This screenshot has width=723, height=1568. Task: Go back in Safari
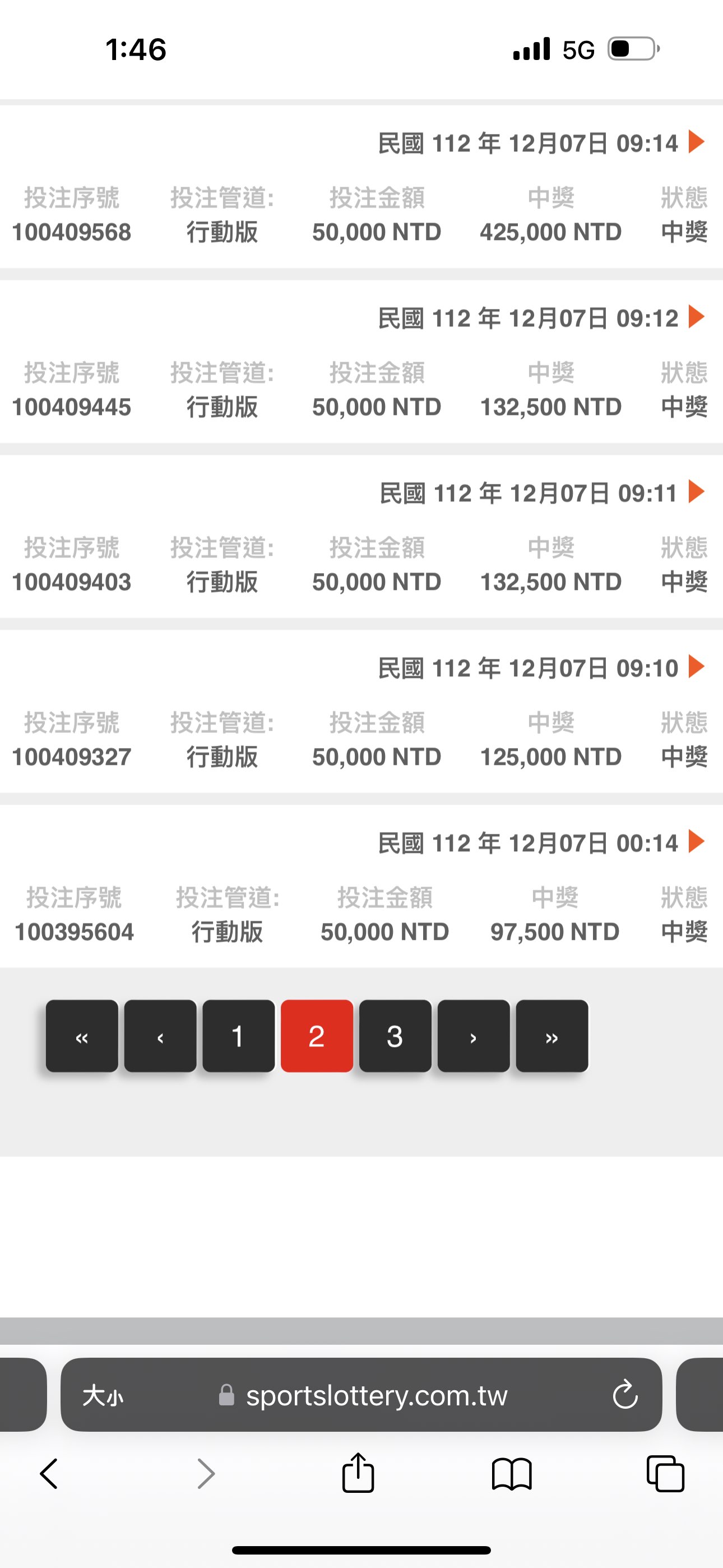pos(49,1474)
